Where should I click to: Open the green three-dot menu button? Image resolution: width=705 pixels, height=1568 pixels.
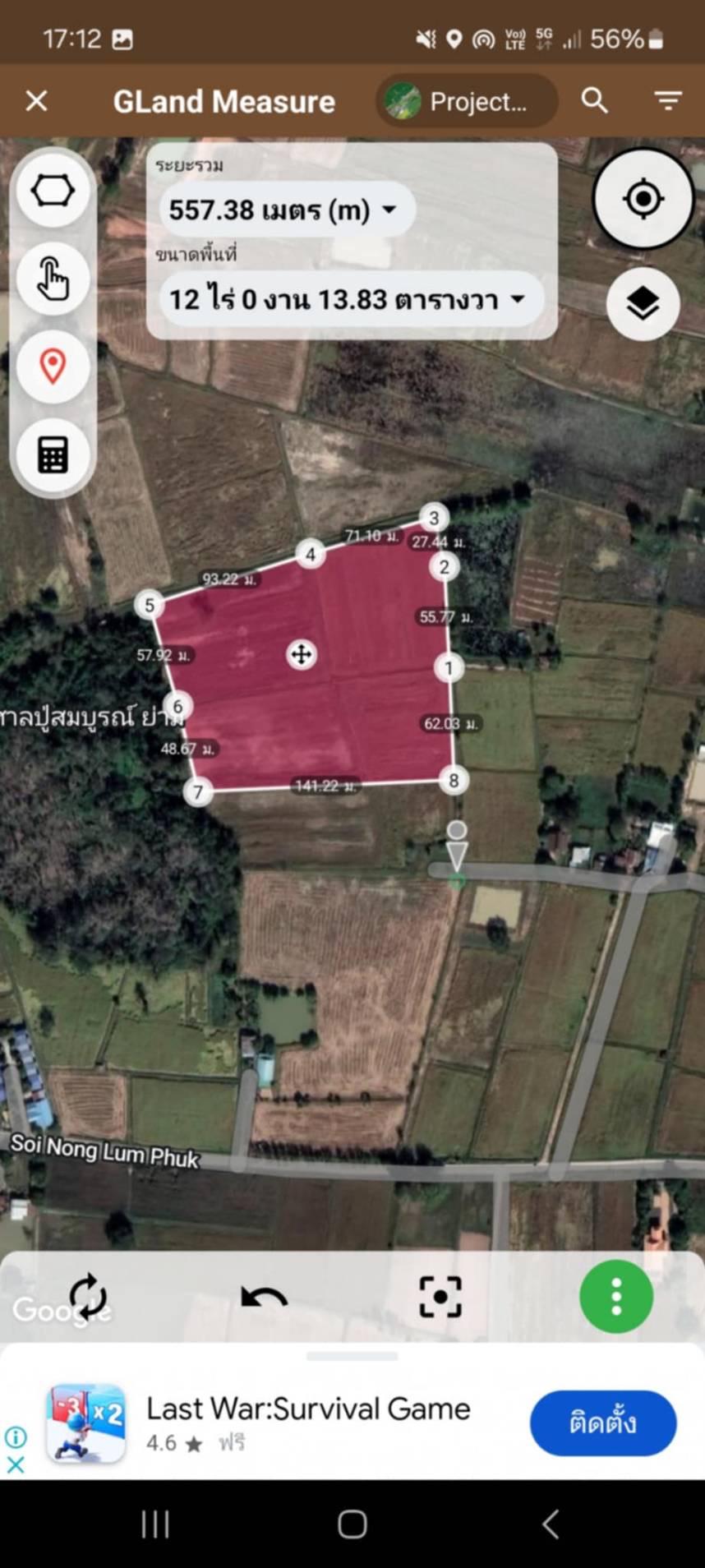tap(616, 1297)
